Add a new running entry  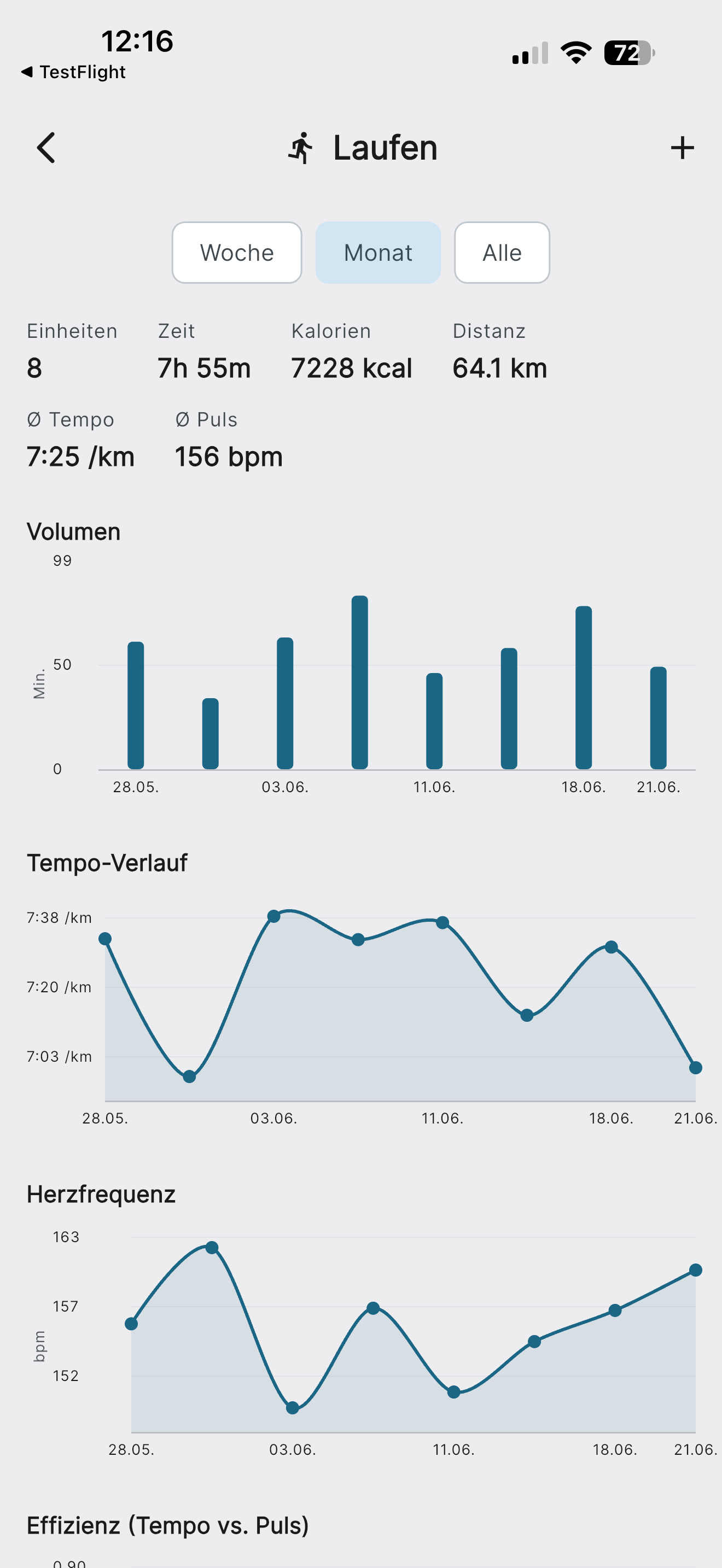(x=682, y=148)
